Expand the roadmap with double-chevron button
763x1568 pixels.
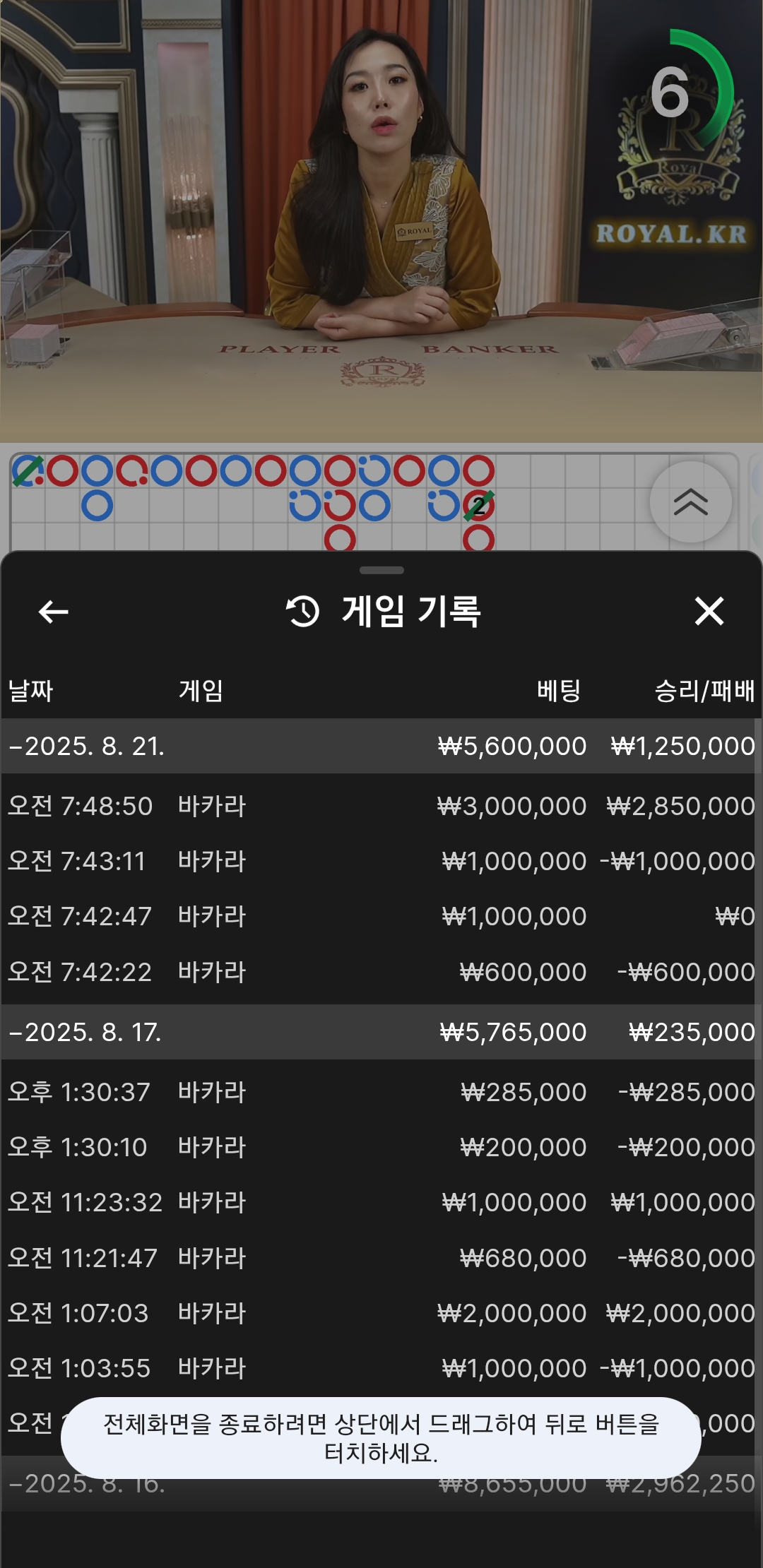click(x=690, y=502)
